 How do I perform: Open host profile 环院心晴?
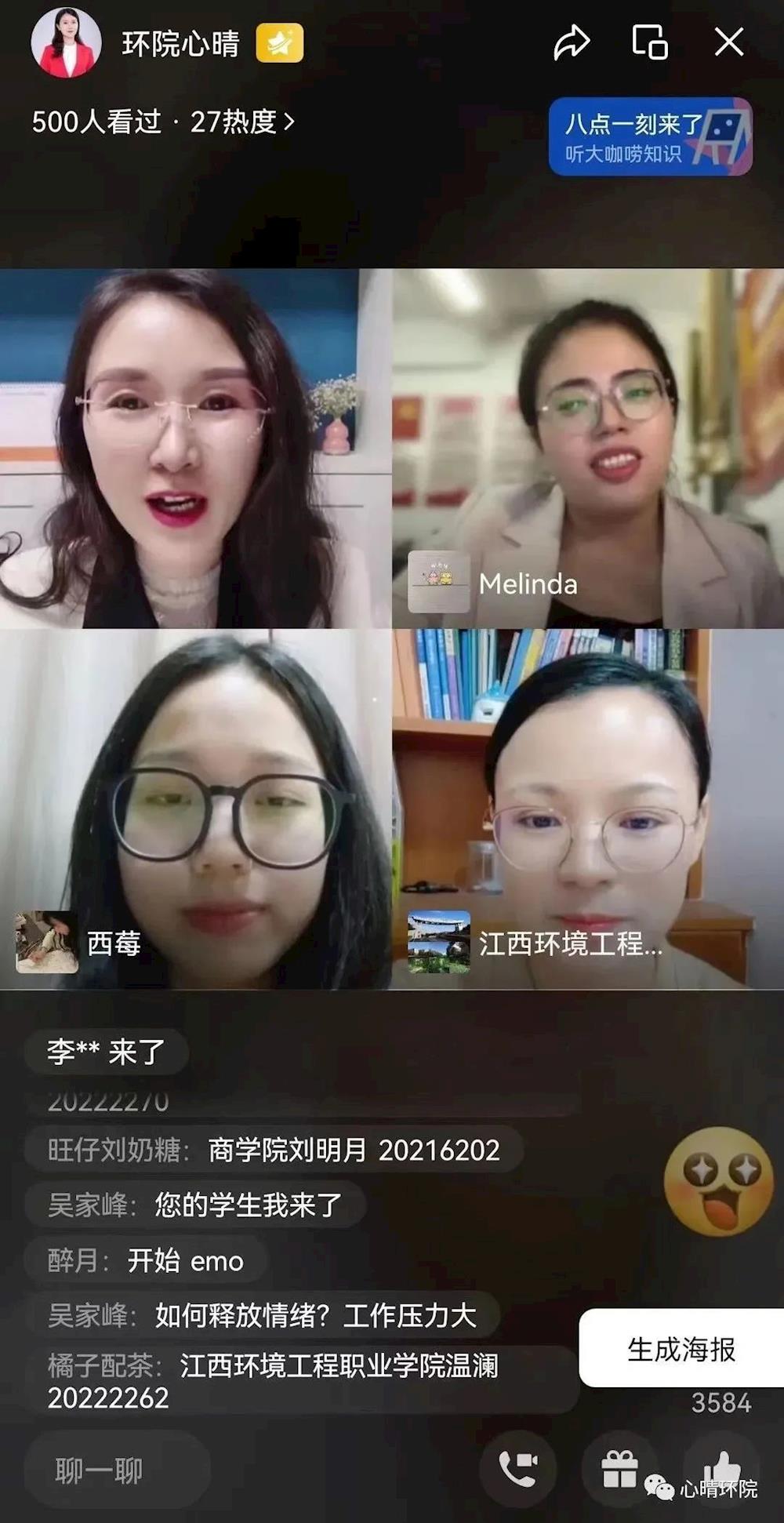pyautogui.click(x=67, y=43)
